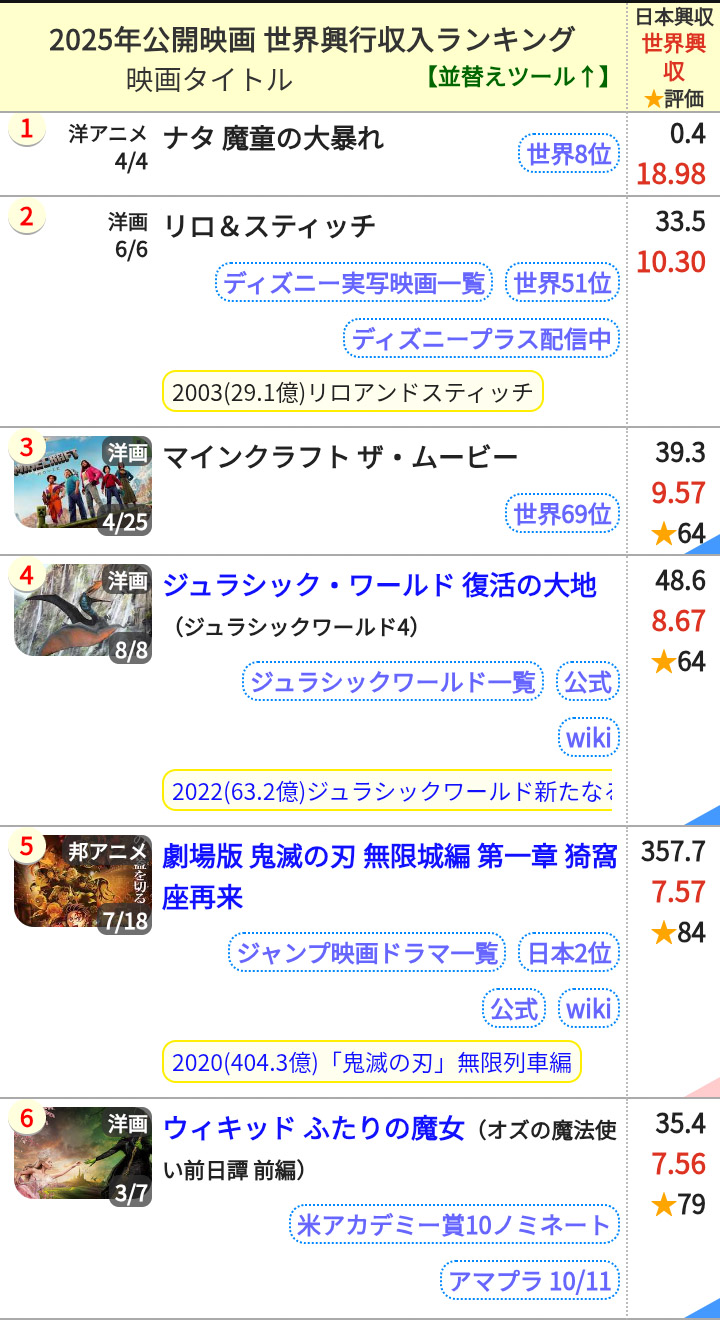Visit the 公式 site for ジュラシック・ワールド
The width and height of the screenshot is (720, 1320).
point(587,683)
